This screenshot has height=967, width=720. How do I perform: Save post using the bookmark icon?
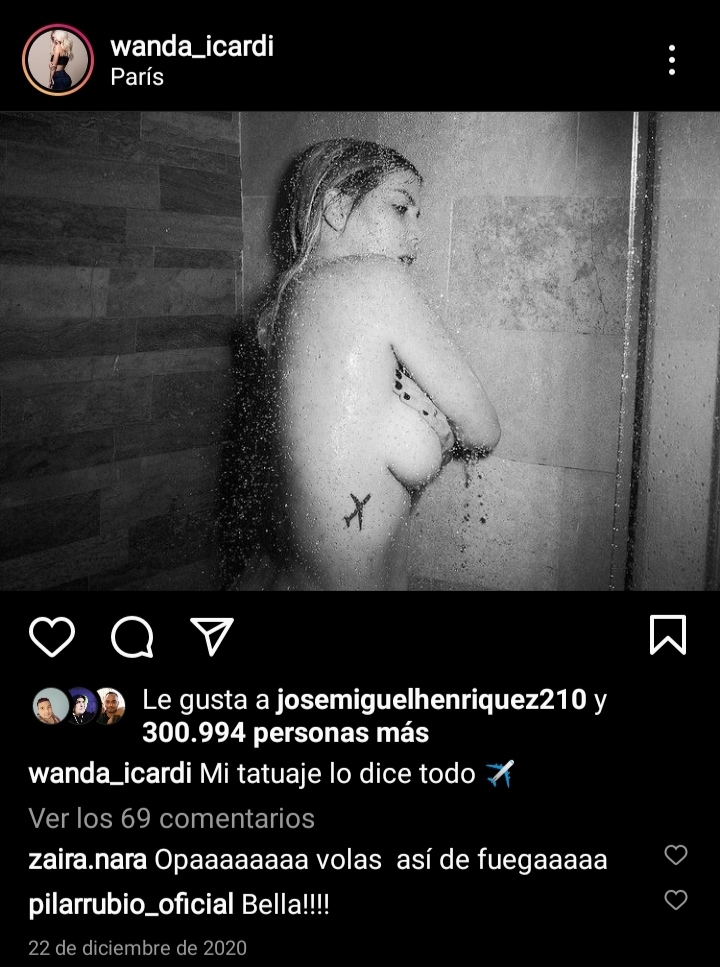(668, 635)
